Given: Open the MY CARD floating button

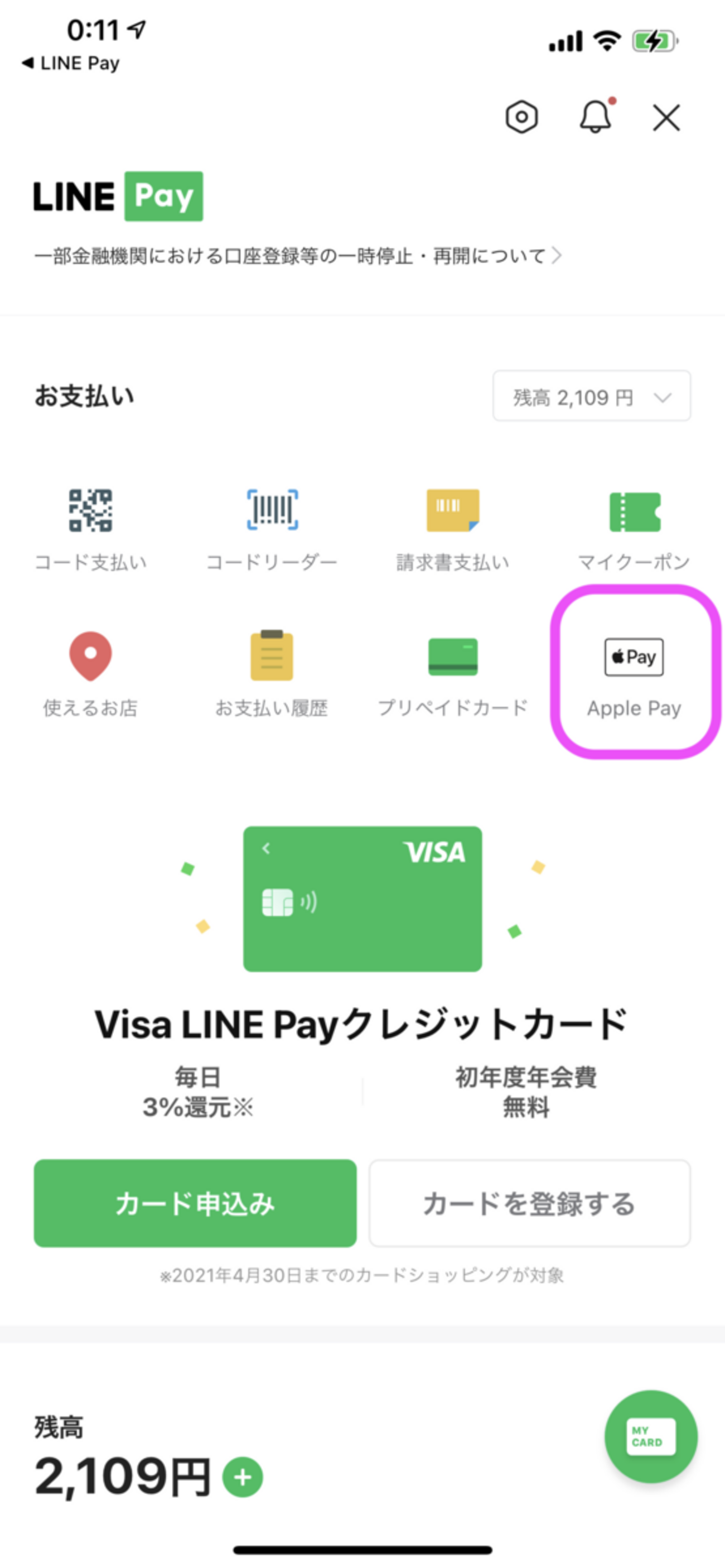Looking at the screenshot, I should click(x=650, y=1437).
